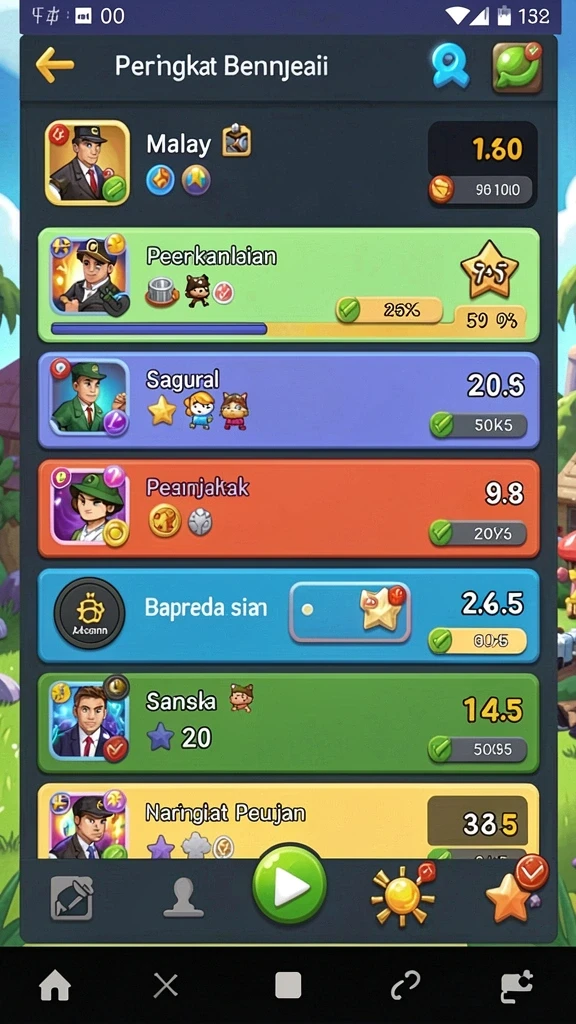This screenshot has height=1024, width=576.
Task: Open the Peamjakak leaderboard entry
Action: pyautogui.click(x=289, y=508)
